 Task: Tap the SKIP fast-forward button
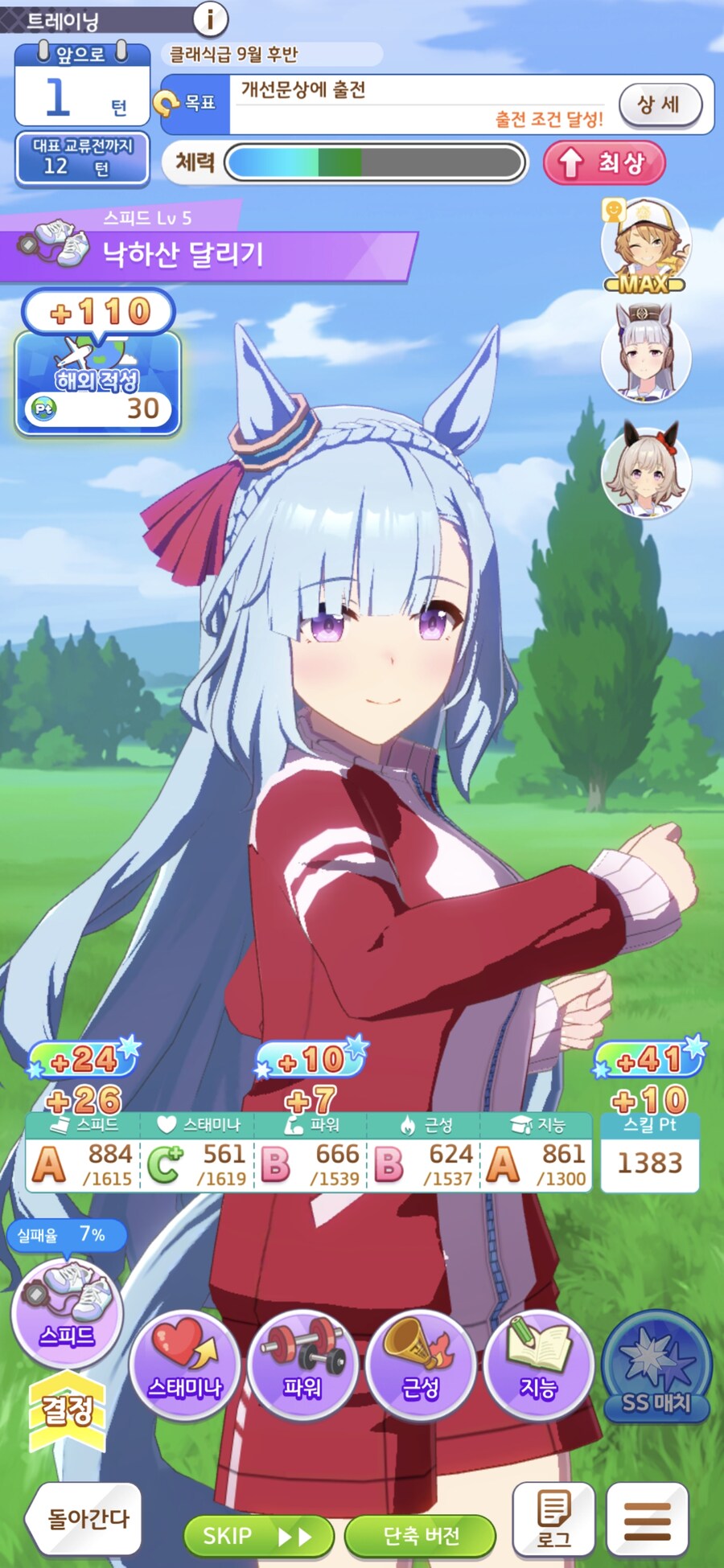[x=257, y=1536]
